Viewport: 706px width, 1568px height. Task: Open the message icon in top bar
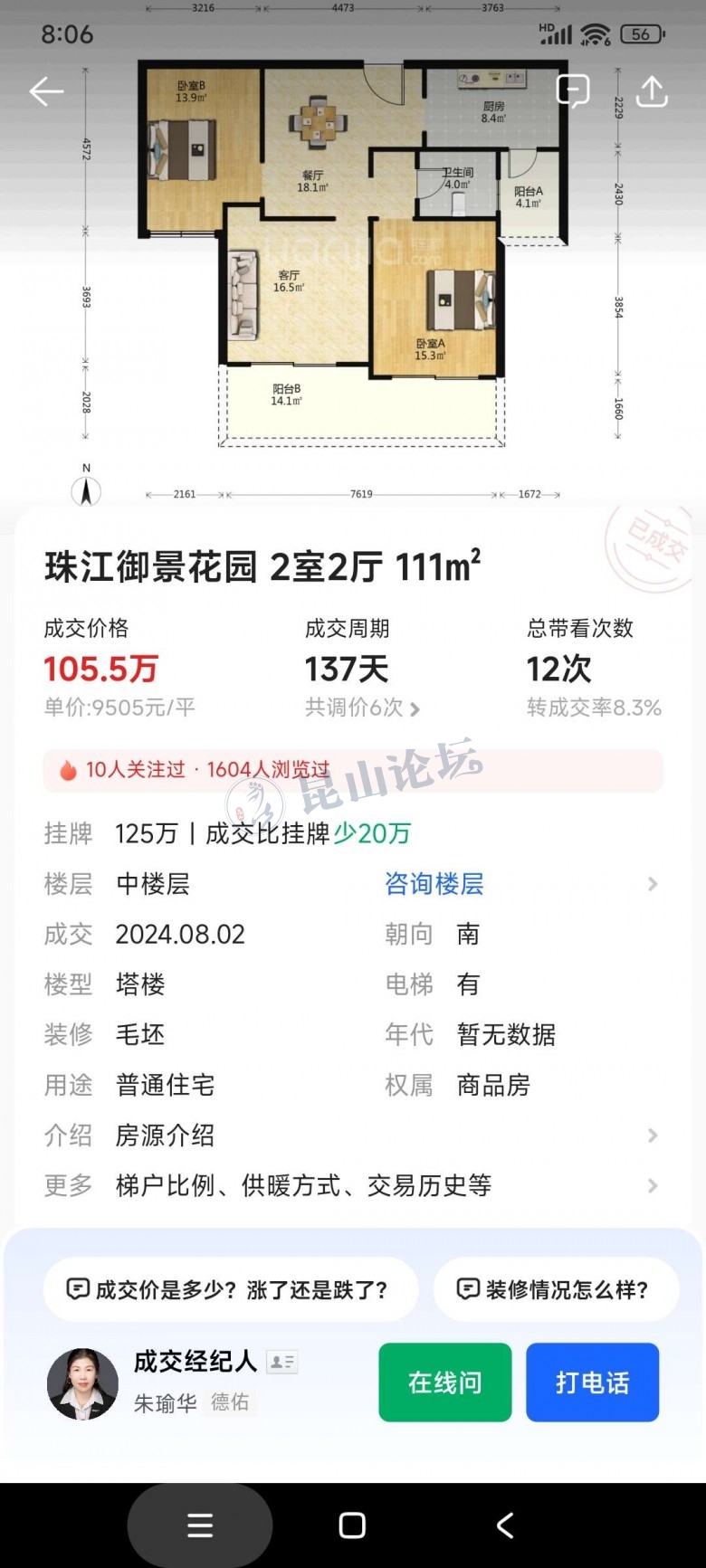click(x=573, y=90)
